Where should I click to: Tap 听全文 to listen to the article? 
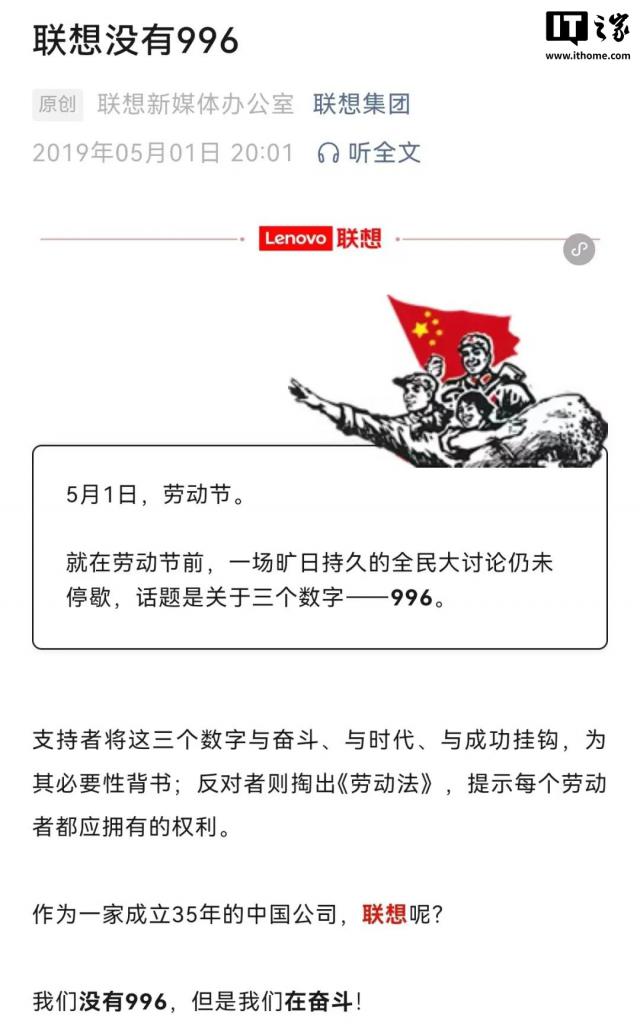tap(370, 153)
